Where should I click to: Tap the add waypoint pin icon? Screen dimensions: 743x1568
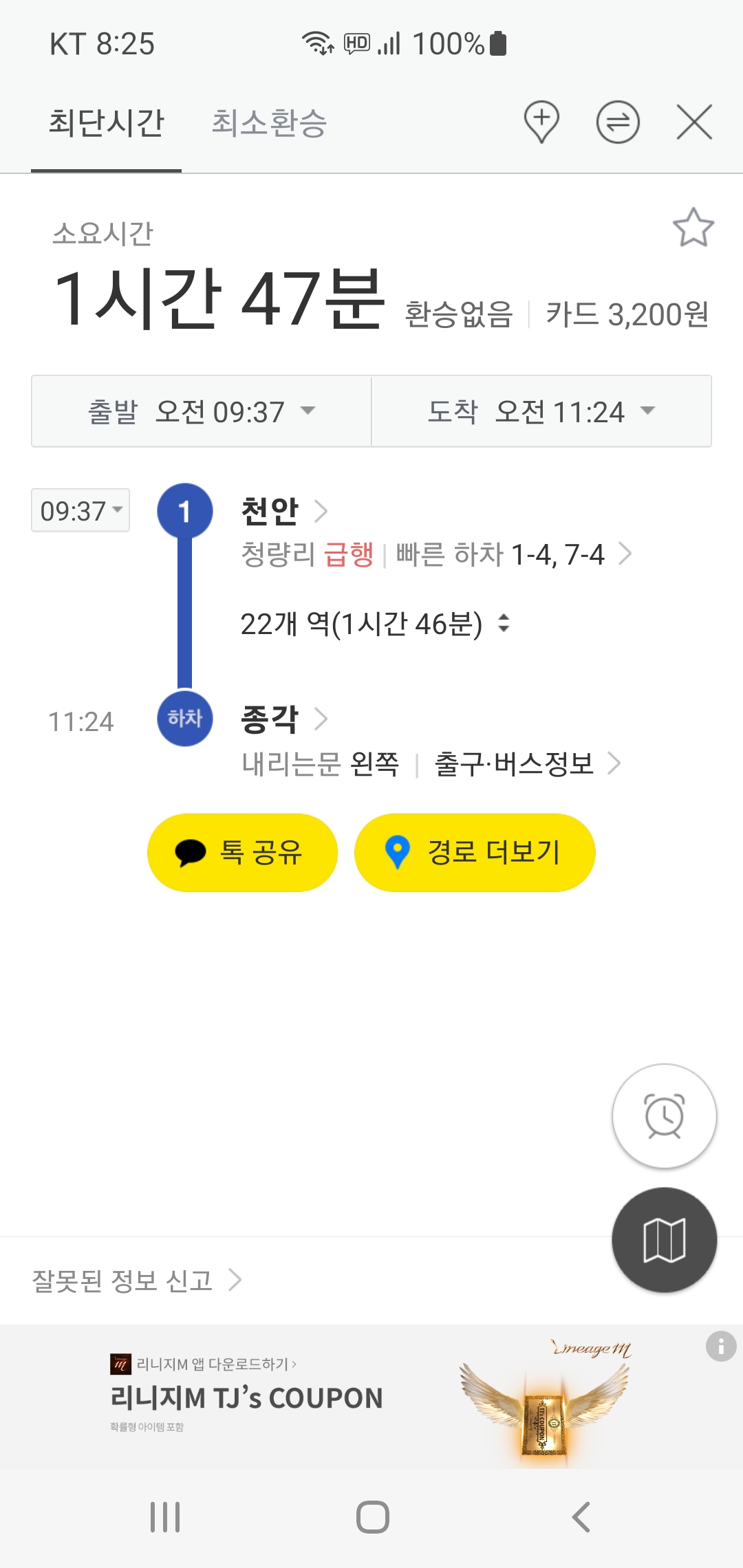[541, 122]
